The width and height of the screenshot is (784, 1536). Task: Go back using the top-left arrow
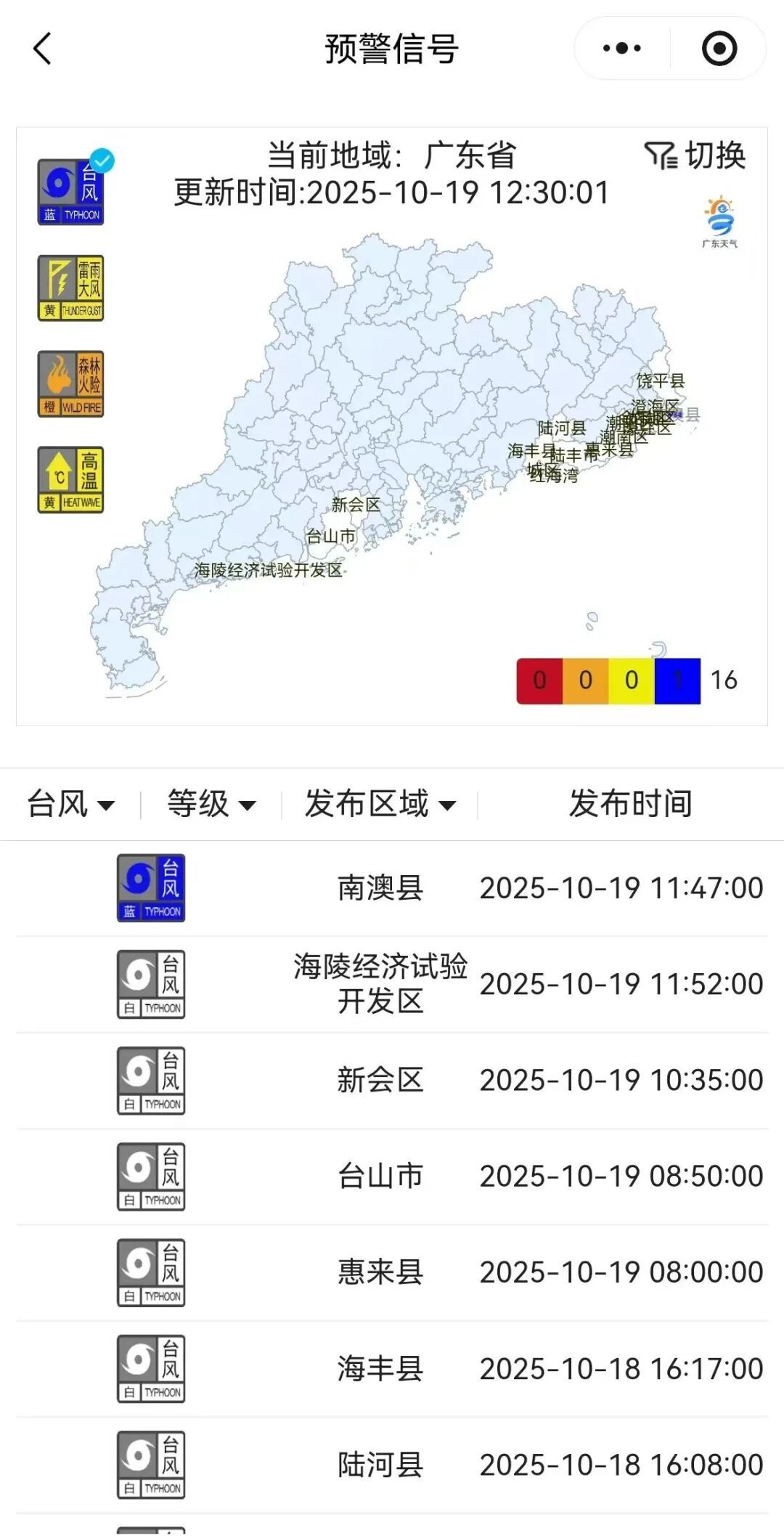[x=42, y=49]
